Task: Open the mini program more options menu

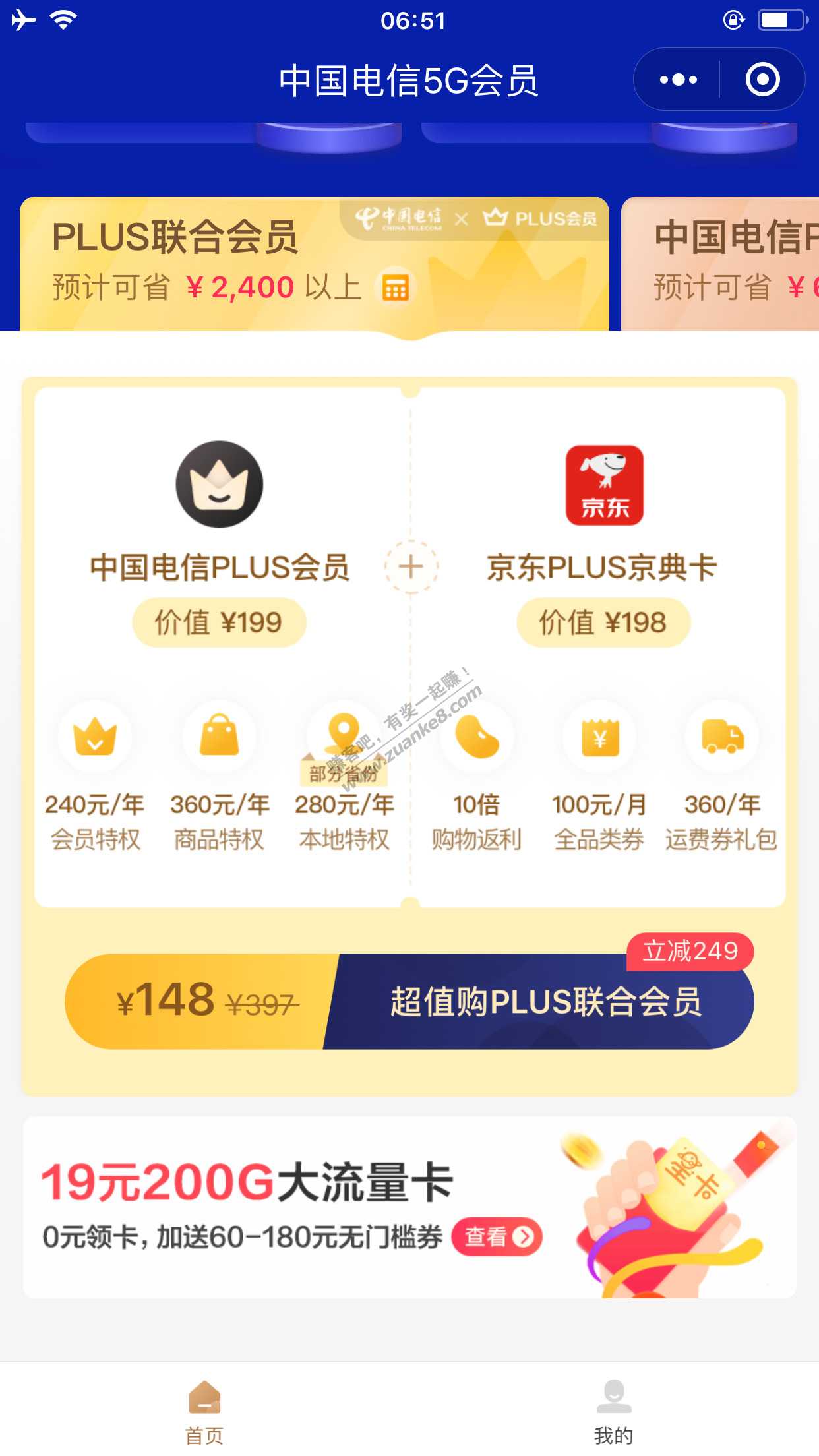Action: (678, 80)
